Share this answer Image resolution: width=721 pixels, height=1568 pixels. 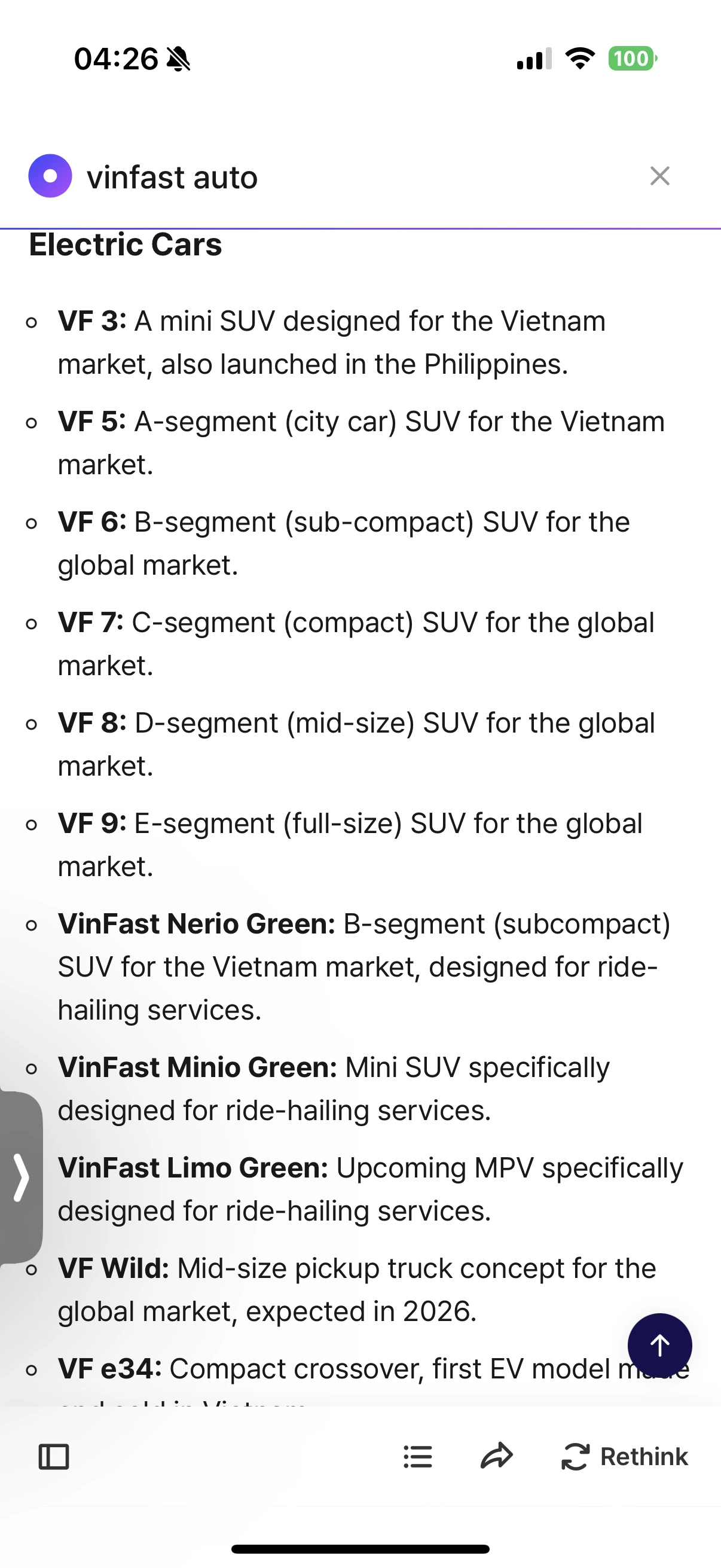coord(496,1457)
